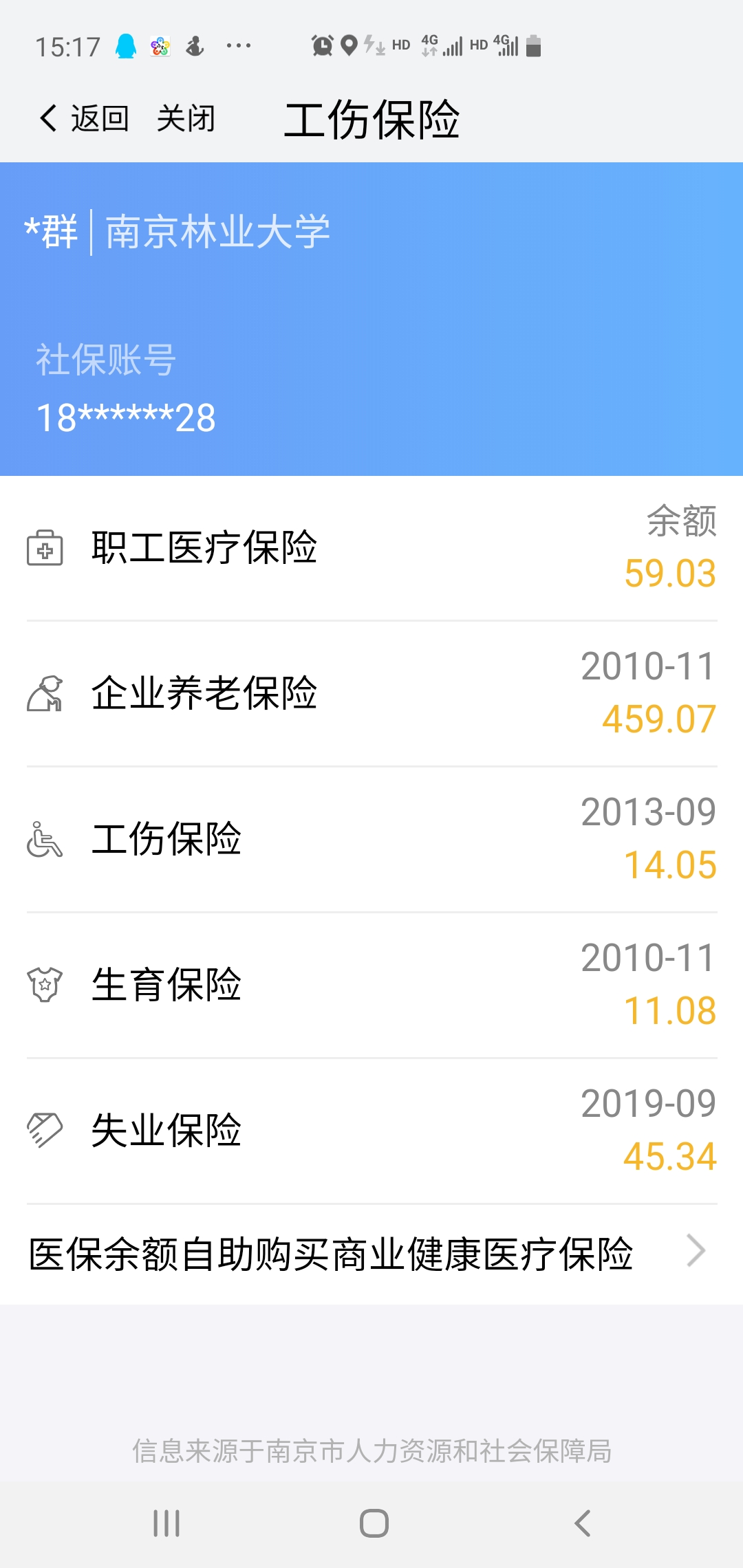
Task: Select the 工伤保险 row
Action: click(x=371, y=839)
